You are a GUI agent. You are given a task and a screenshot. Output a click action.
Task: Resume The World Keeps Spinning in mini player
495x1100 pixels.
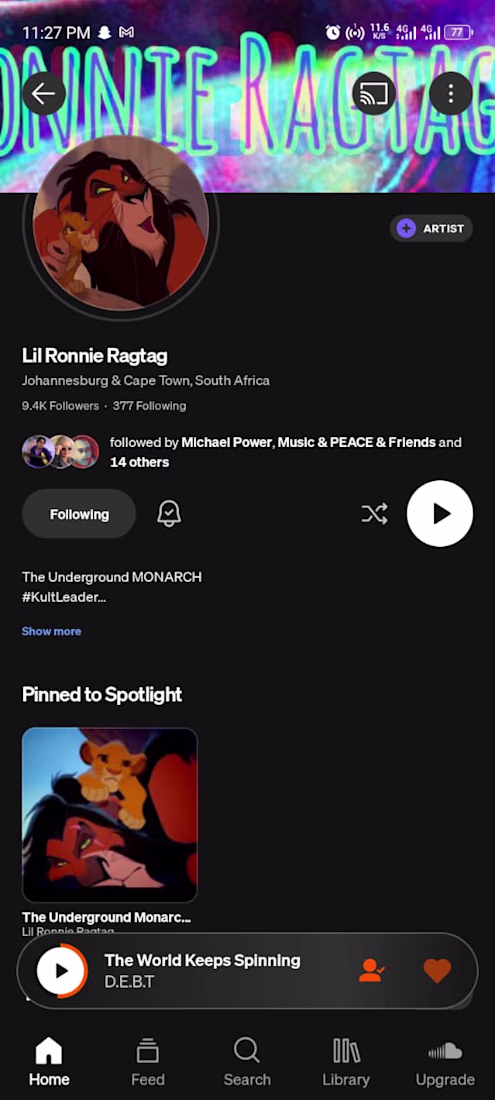click(61, 971)
